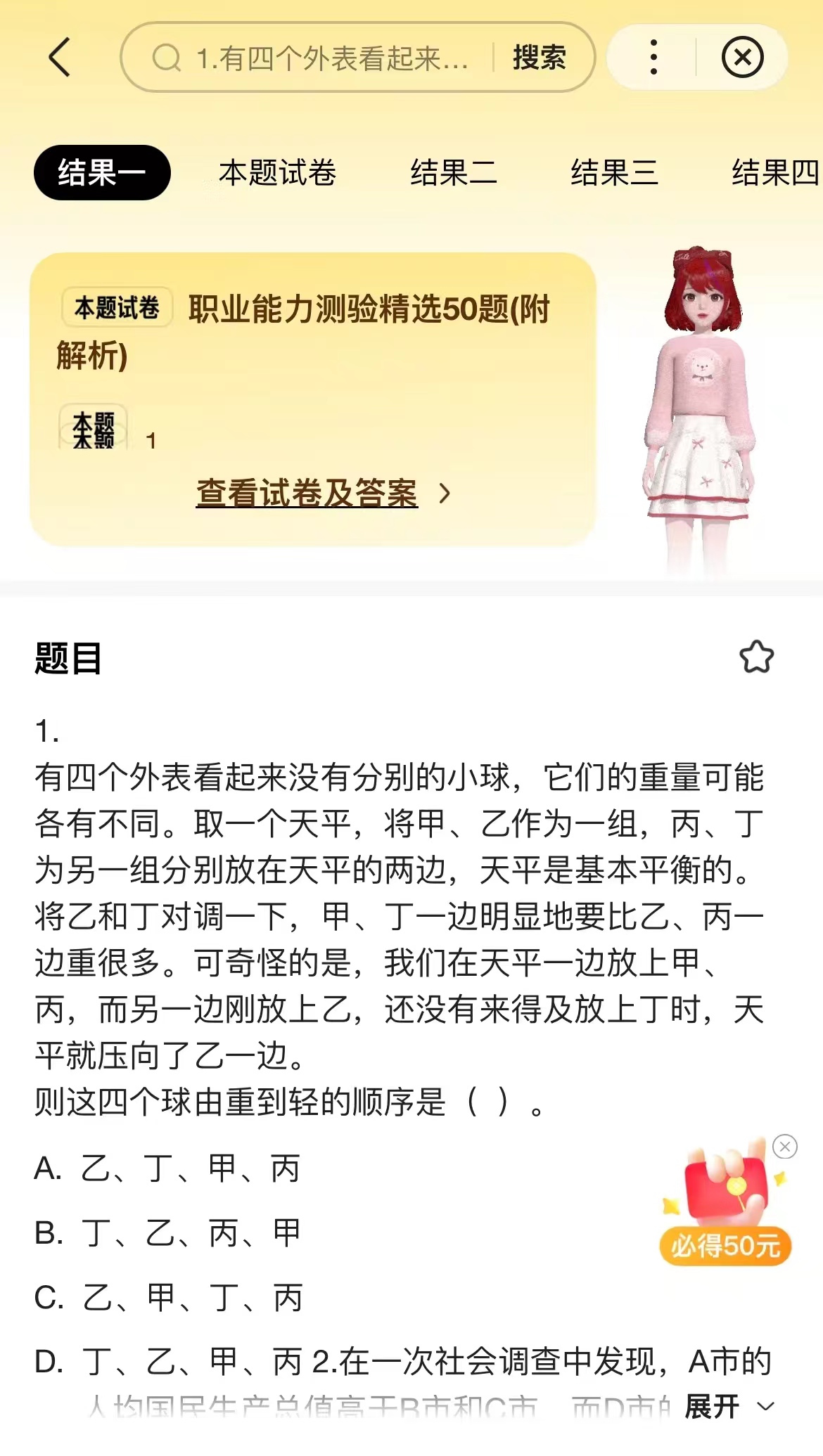Image resolution: width=823 pixels, height=1456 pixels.
Task: Switch to the 结果二 tab
Action: (x=454, y=173)
